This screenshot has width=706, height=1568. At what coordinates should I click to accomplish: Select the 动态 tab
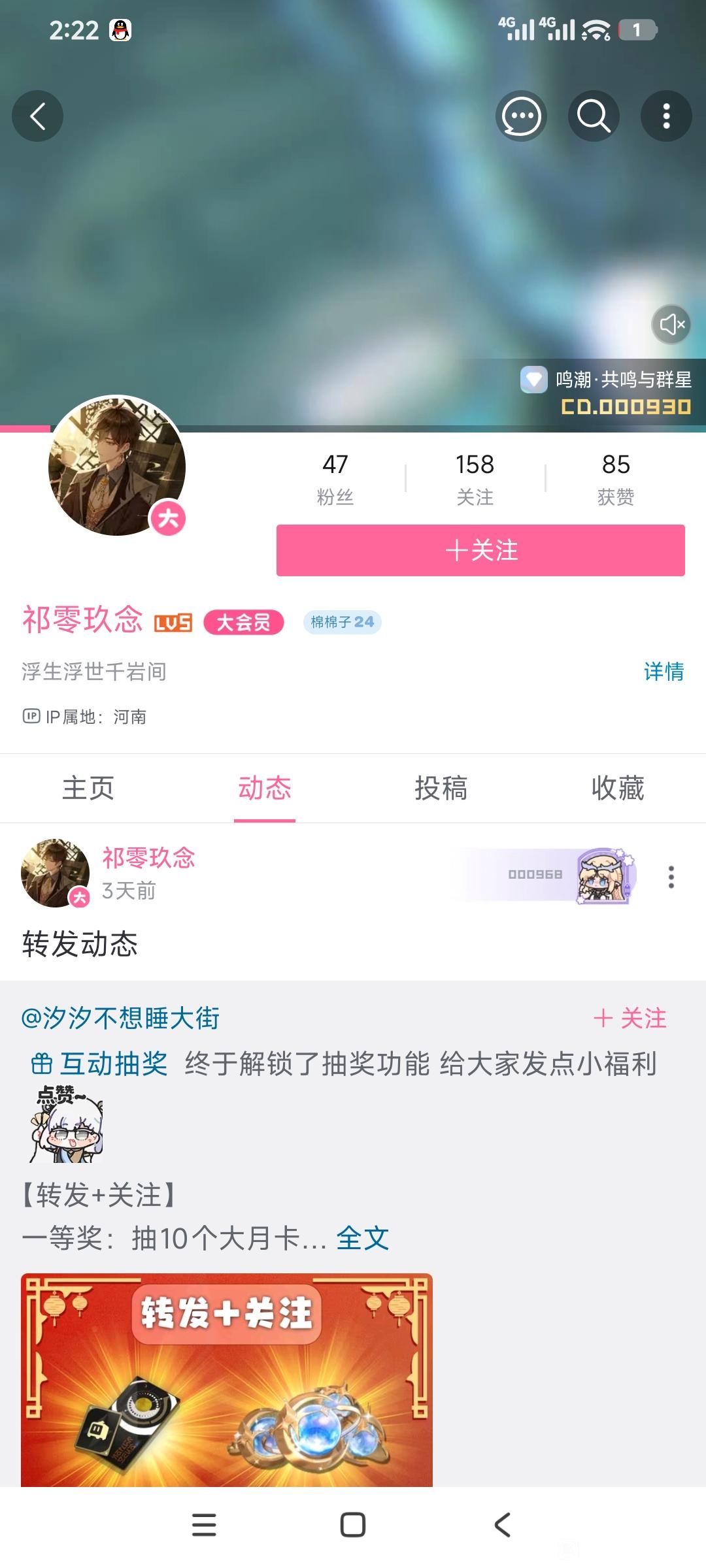point(265,788)
